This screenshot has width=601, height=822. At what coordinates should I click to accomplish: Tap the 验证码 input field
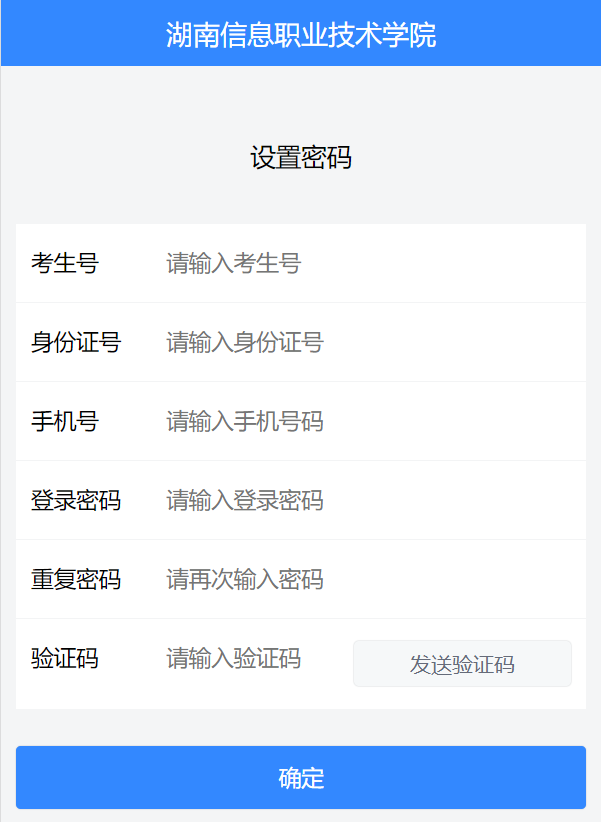pyautogui.click(x=250, y=659)
